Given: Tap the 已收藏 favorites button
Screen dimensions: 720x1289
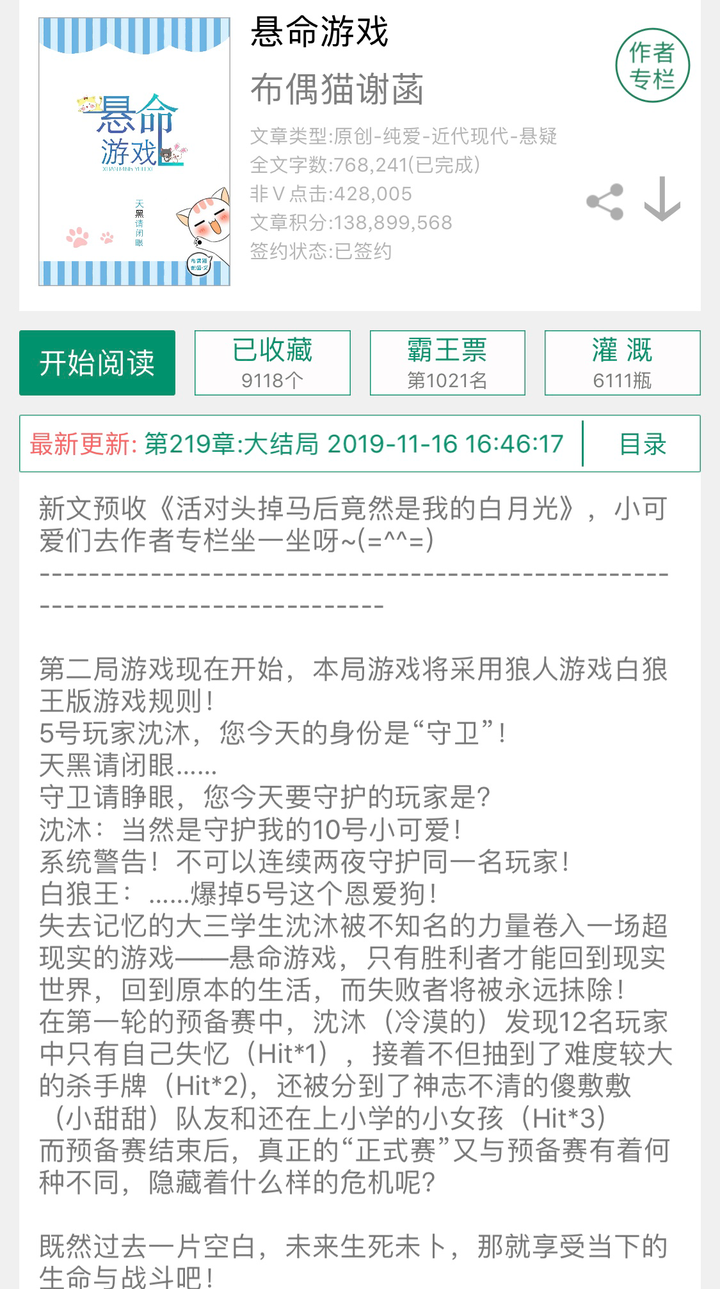Looking at the screenshot, I should [x=272, y=362].
